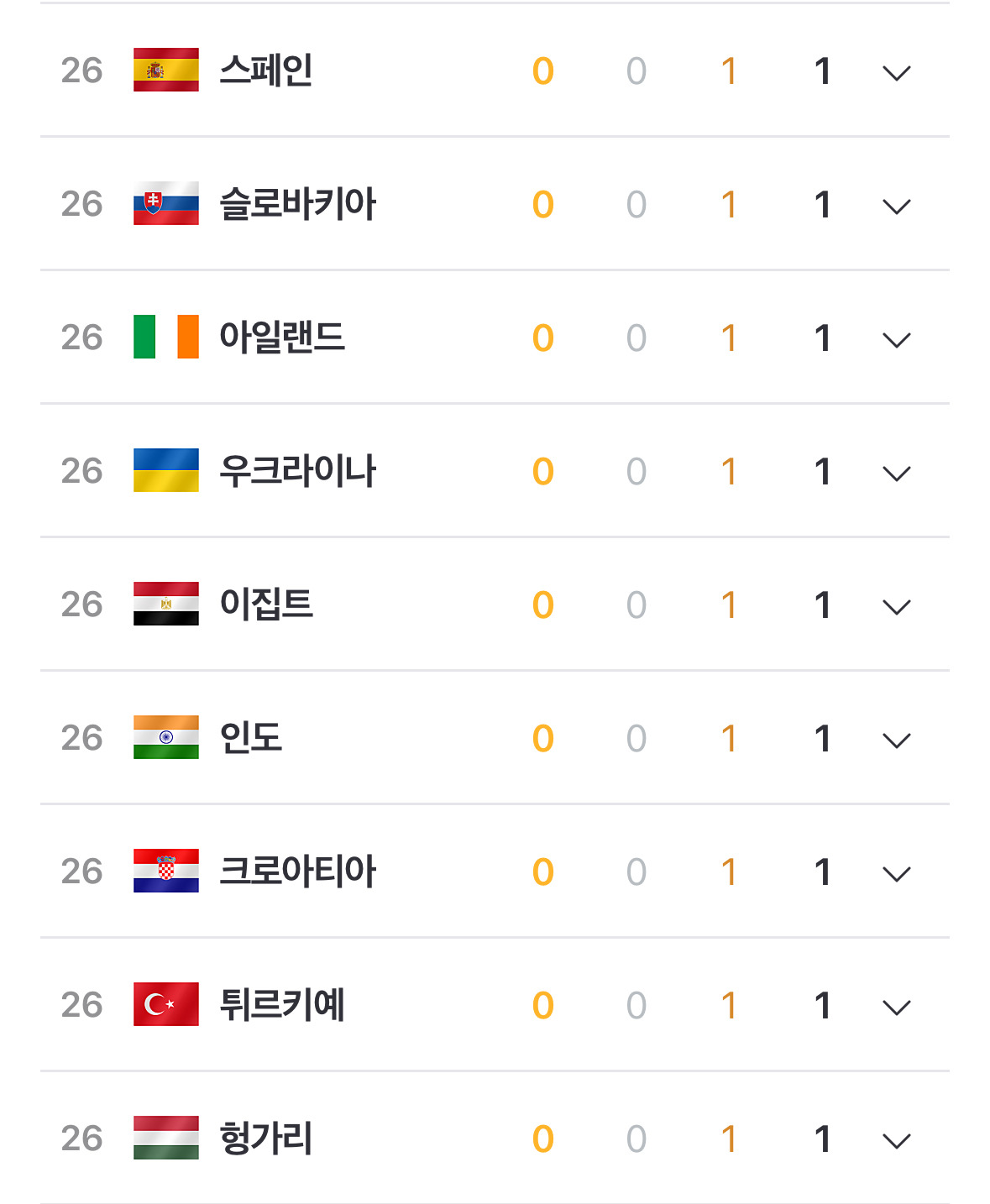Tap the chevron beside 크로아티아

[x=897, y=874]
